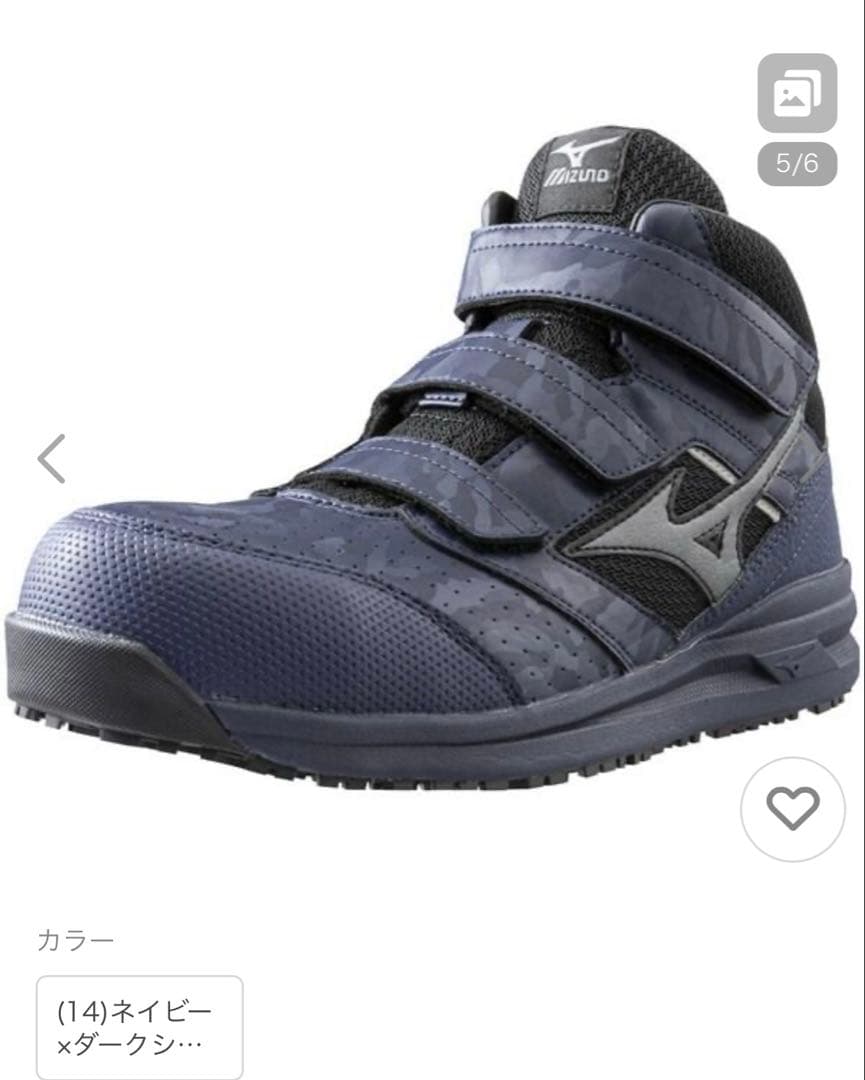Open the image gallery icon
Viewport: 865px width, 1080px height.
tap(796, 94)
